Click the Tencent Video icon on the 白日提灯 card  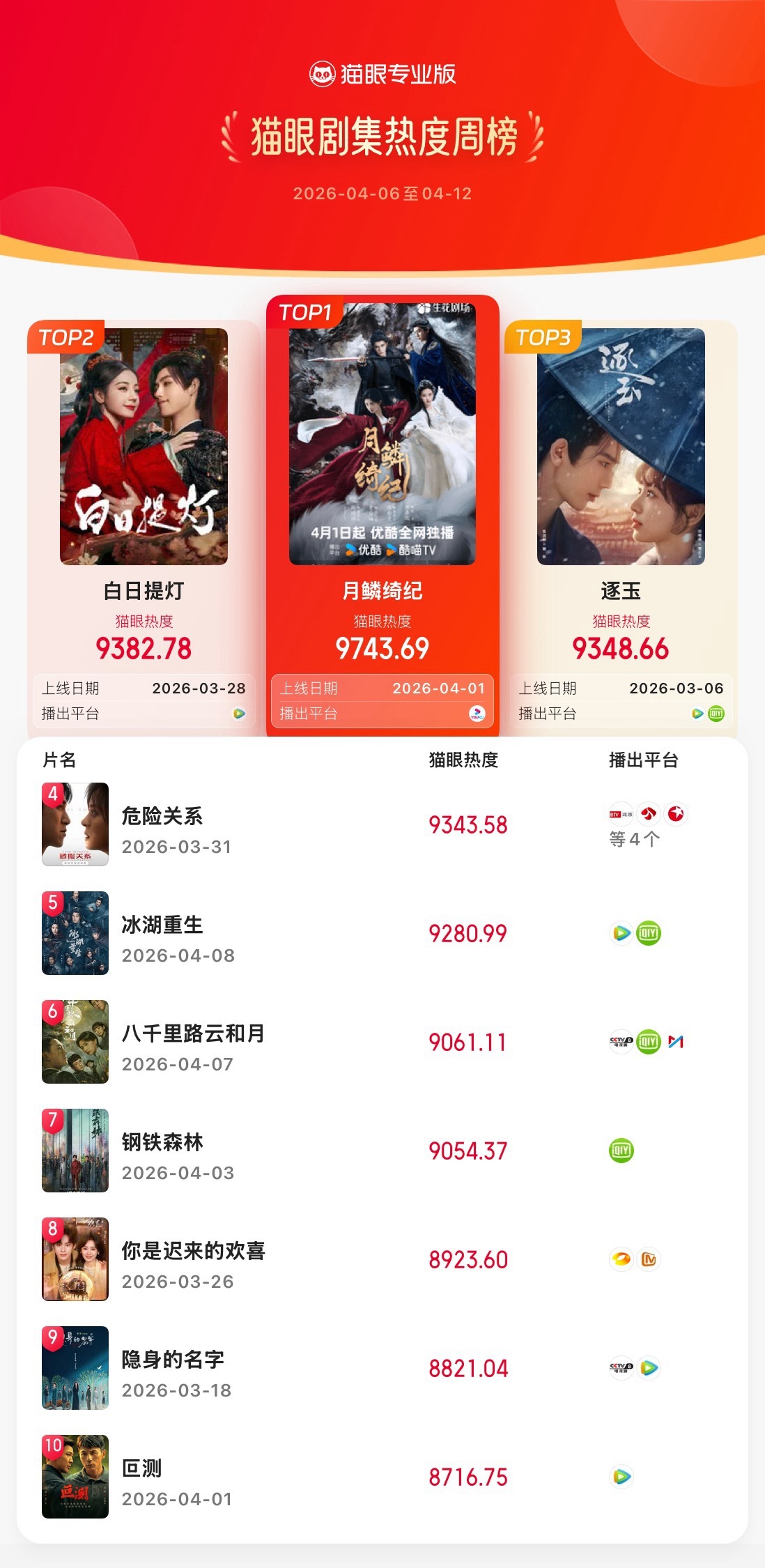[x=236, y=713]
